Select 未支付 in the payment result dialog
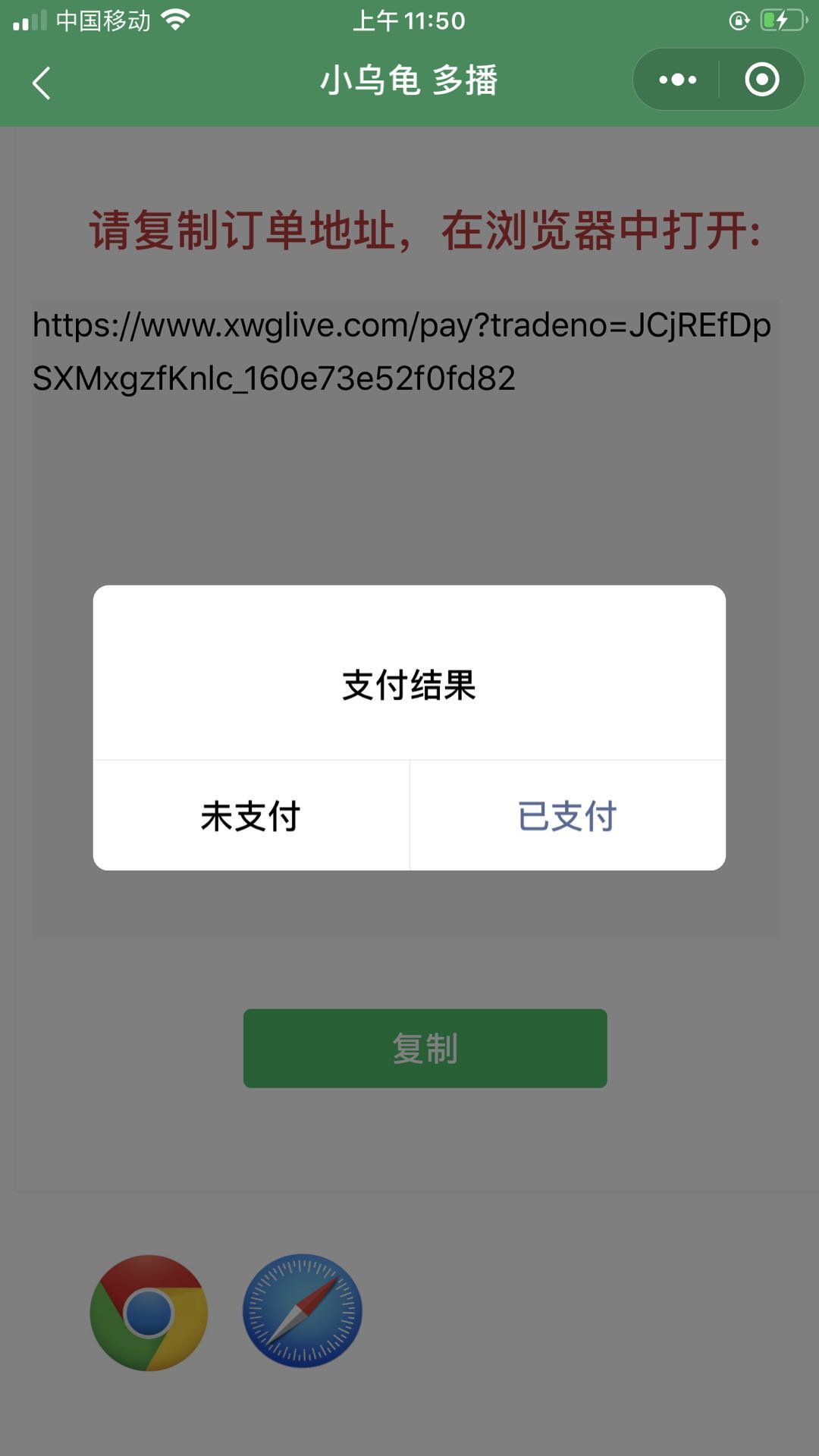This screenshot has width=819, height=1456. pos(251,816)
